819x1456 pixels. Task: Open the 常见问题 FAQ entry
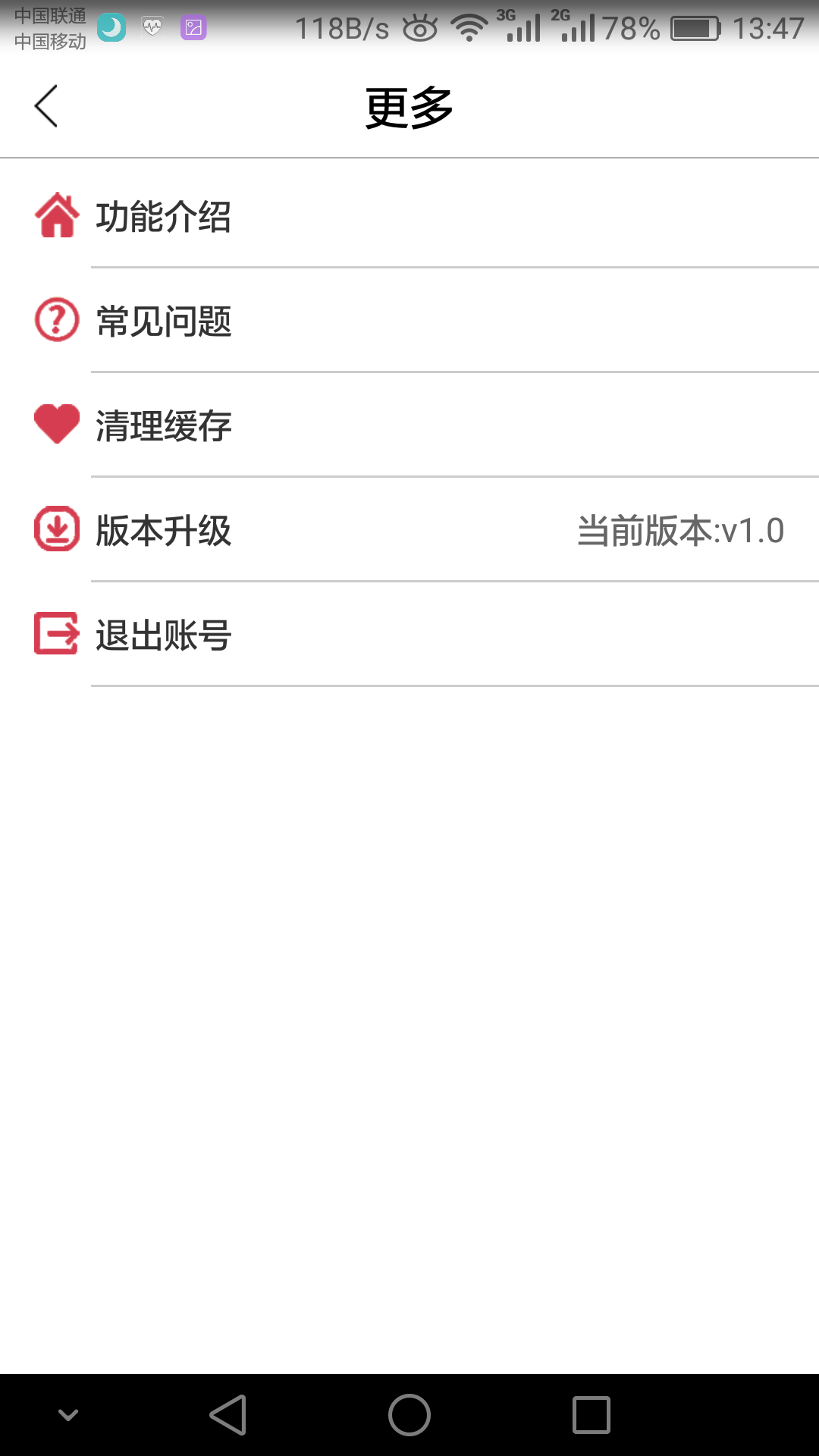[164, 322]
